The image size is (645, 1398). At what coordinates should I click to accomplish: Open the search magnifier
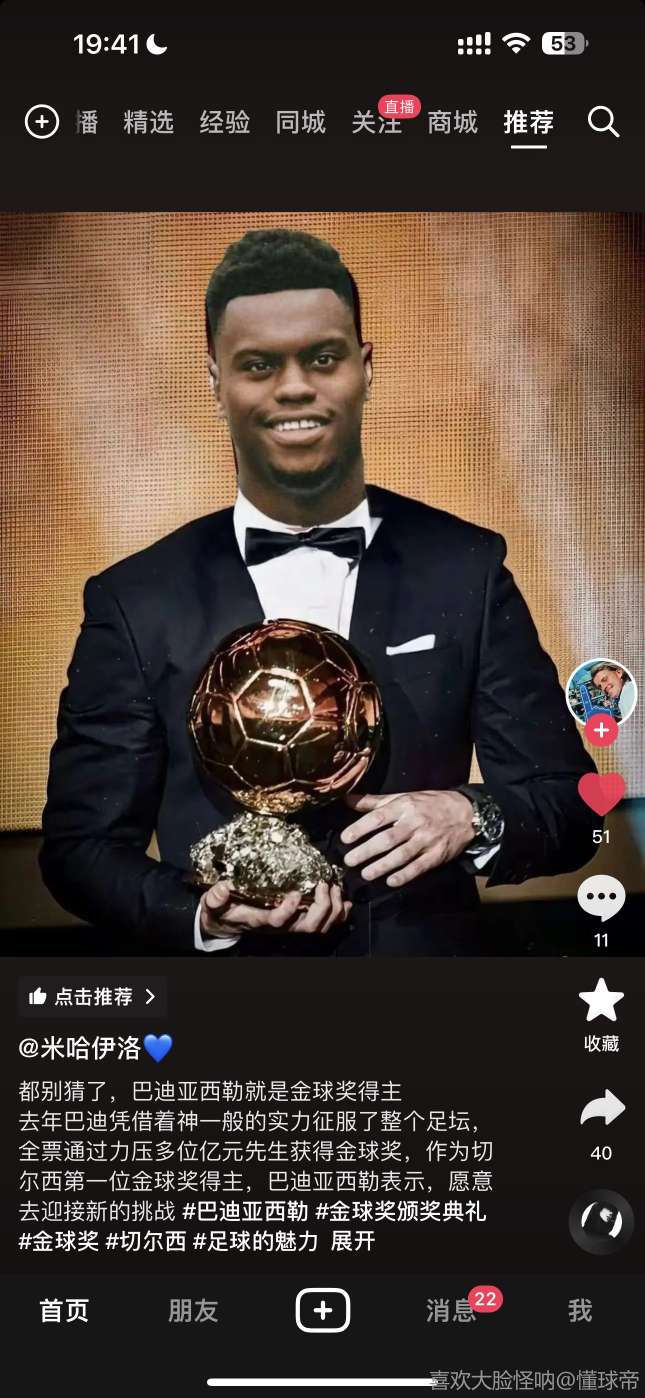coord(603,123)
